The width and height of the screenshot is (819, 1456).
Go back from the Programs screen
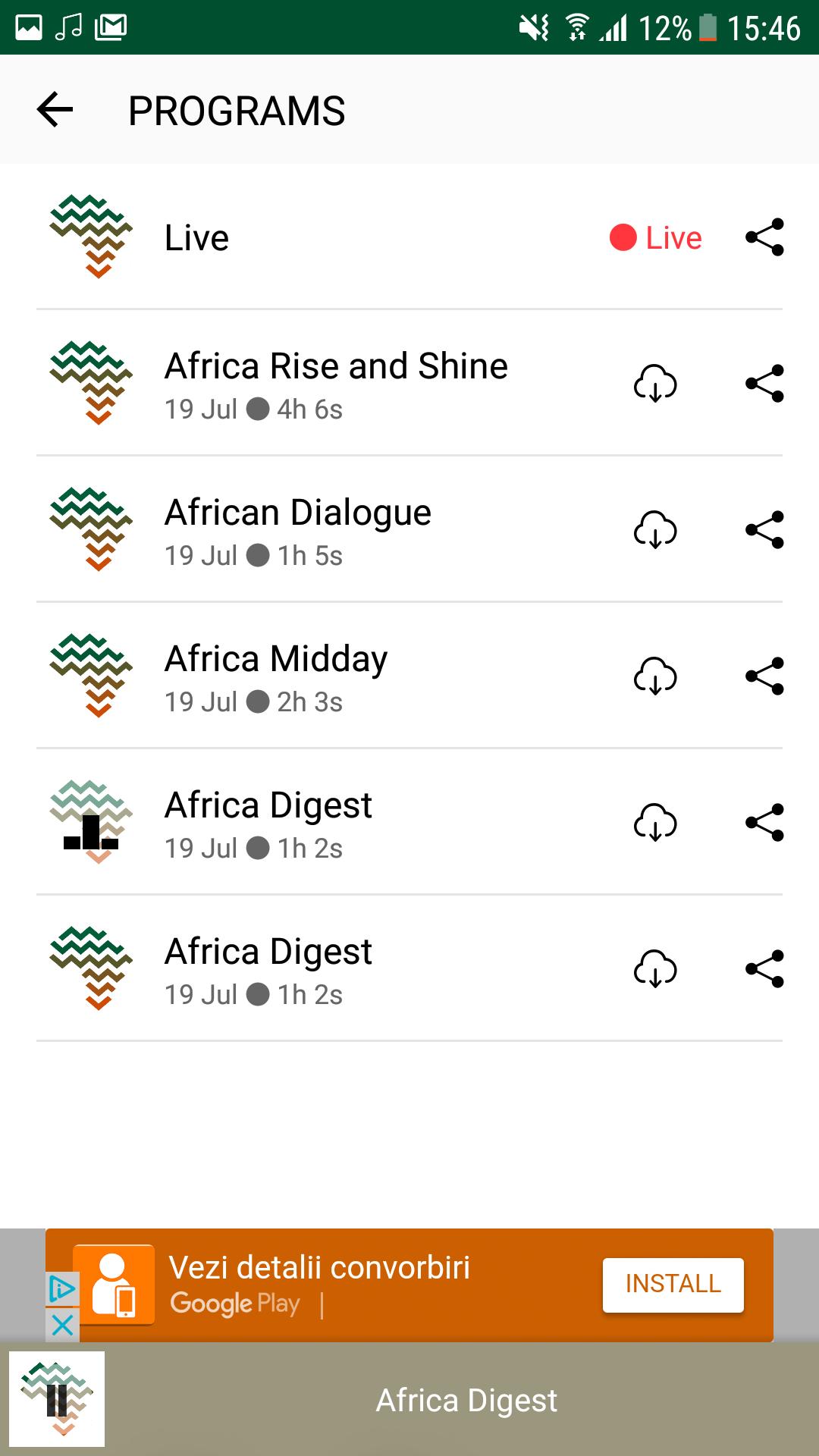(x=55, y=109)
